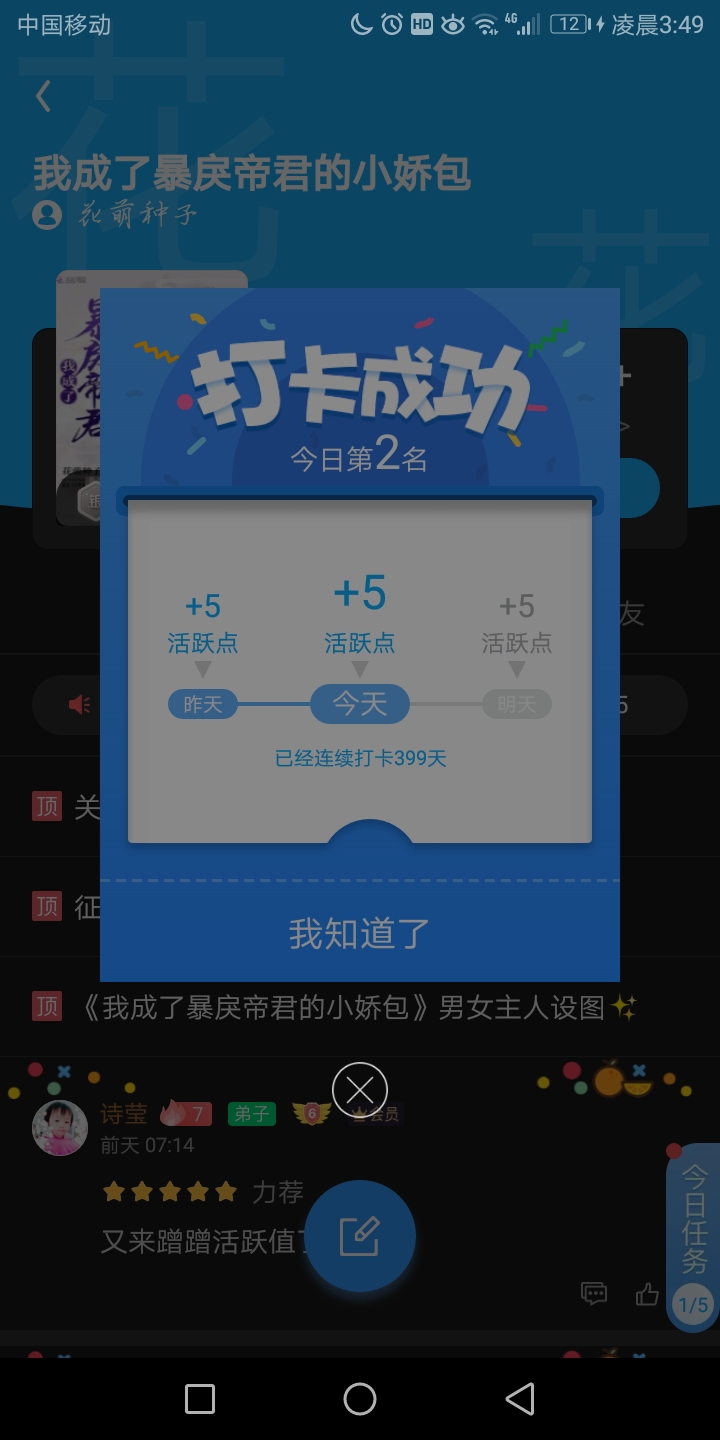Confirm with the 我知道了 button
The image size is (720, 1440).
[x=360, y=933]
